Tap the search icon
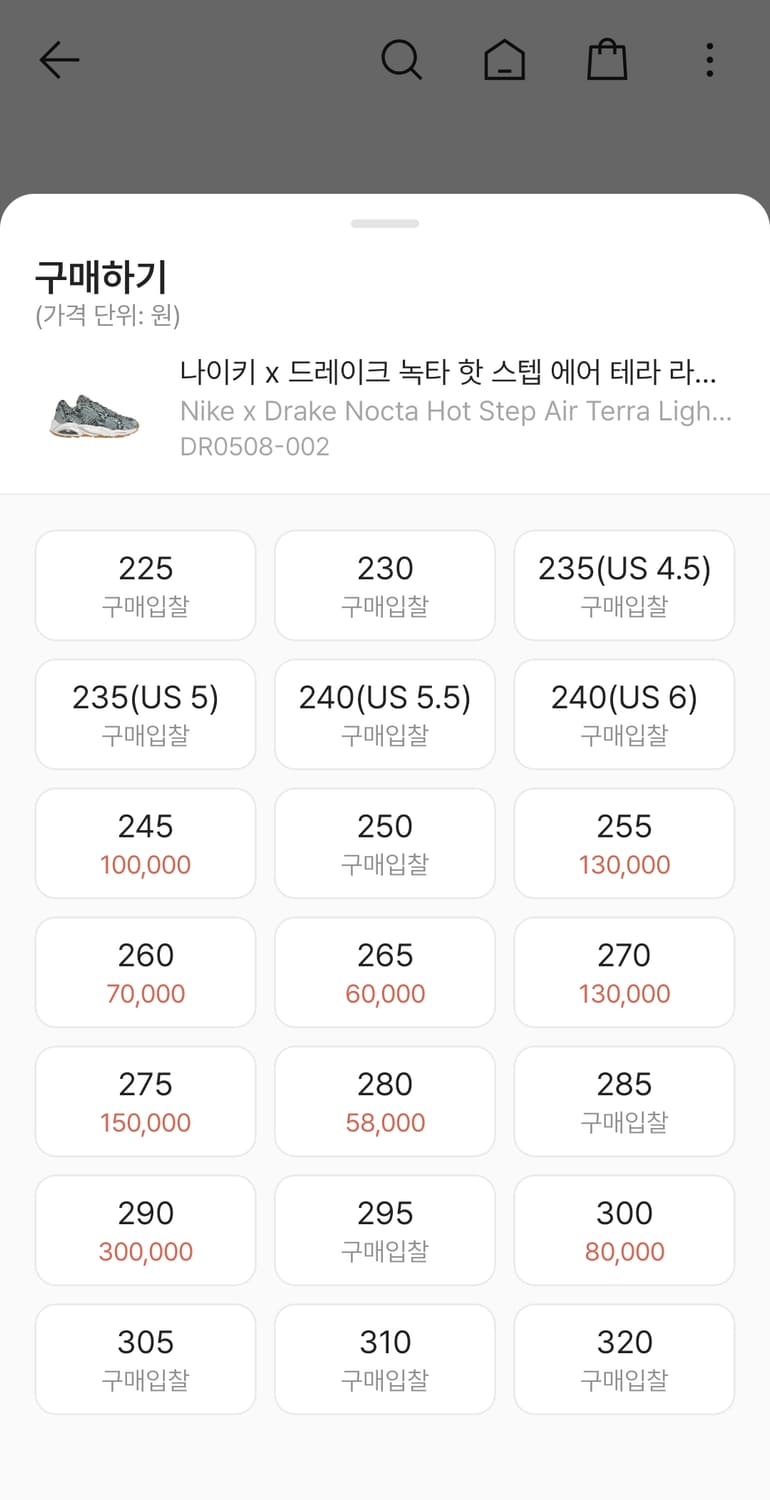 point(403,60)
